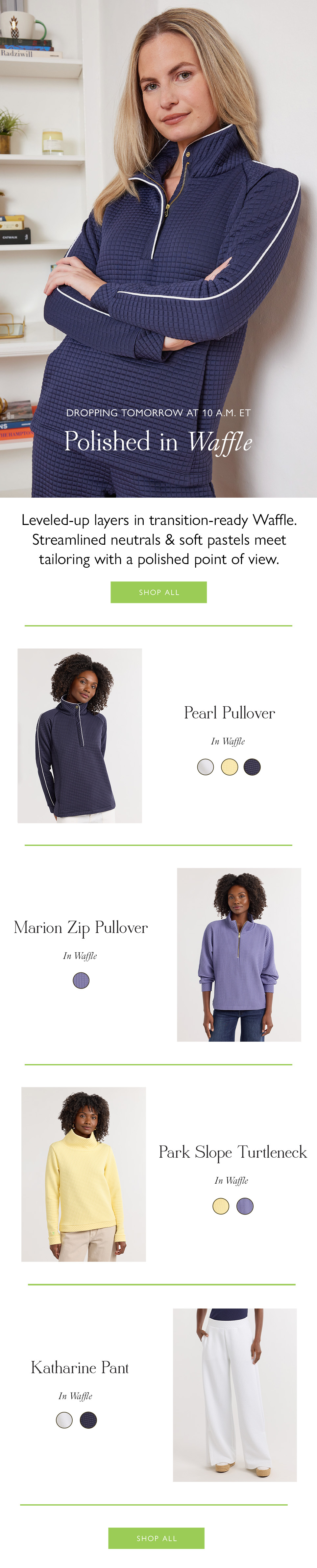This screenshot has width=317, height=1568.
Task: Open the Katharine Pant product photo
Action: pos(235,1395)
